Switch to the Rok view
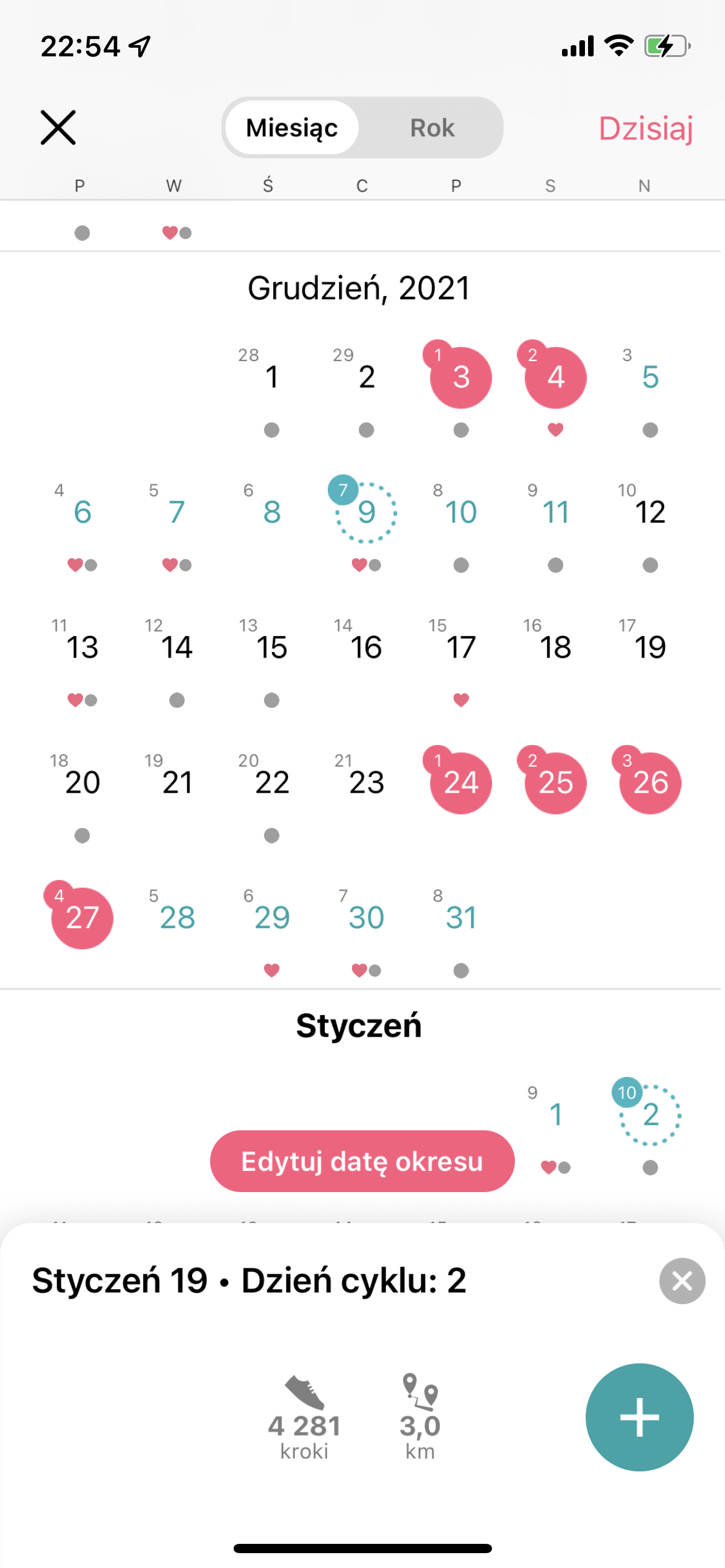 [x=432, y=128]
